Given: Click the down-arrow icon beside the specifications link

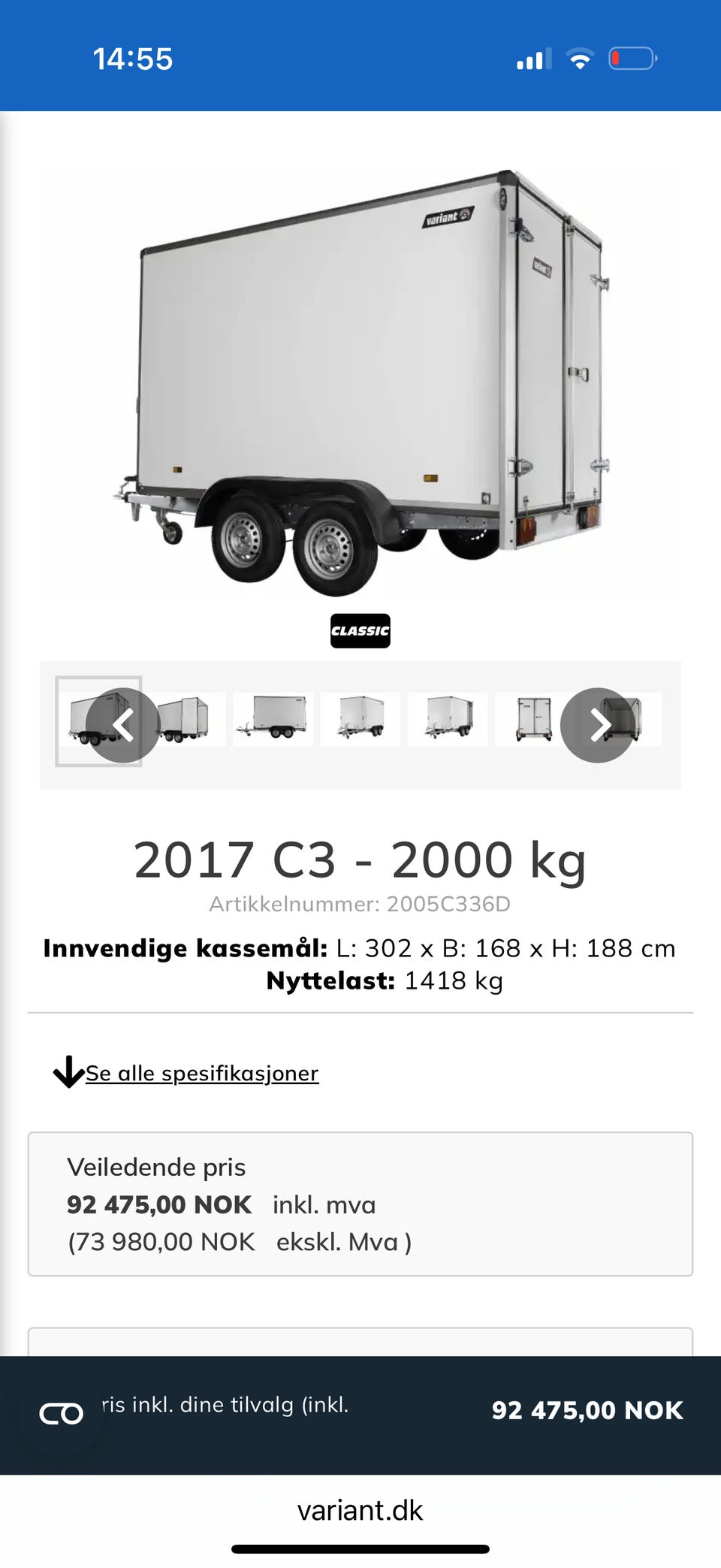Looking at the screenshot, I should [x=68, y=1073].
